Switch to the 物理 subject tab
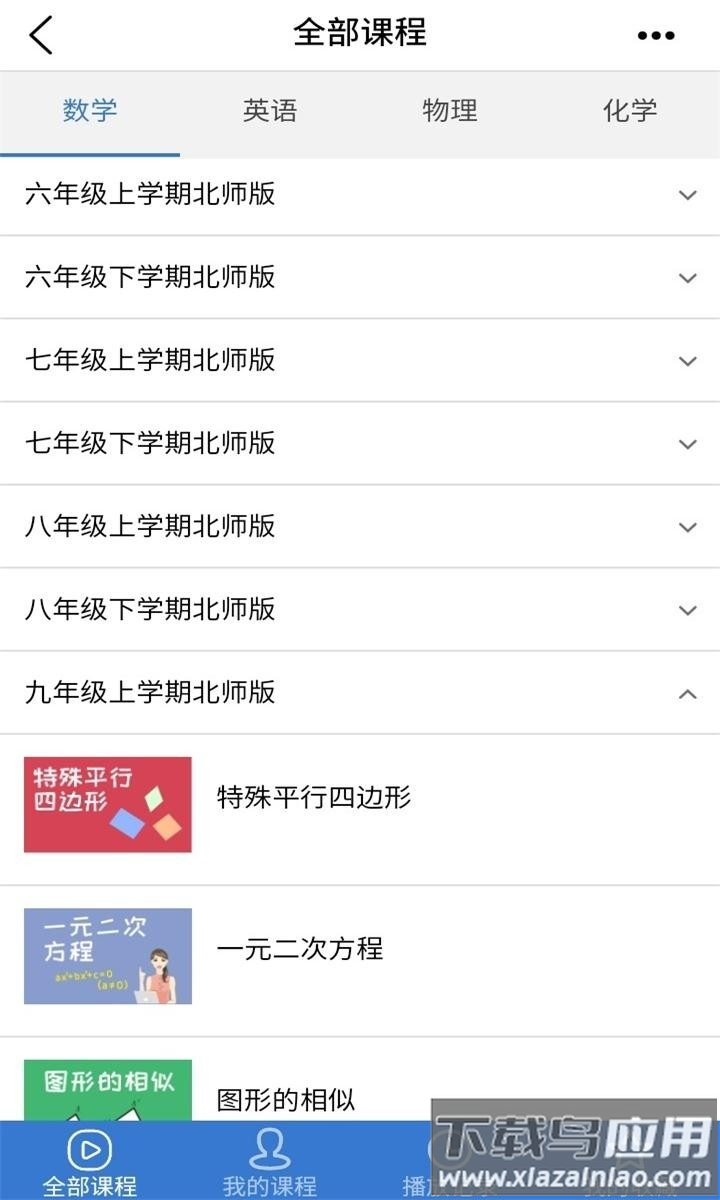Image resolution: width=720 pixels, height=1200 pixels. click(450, 111)
